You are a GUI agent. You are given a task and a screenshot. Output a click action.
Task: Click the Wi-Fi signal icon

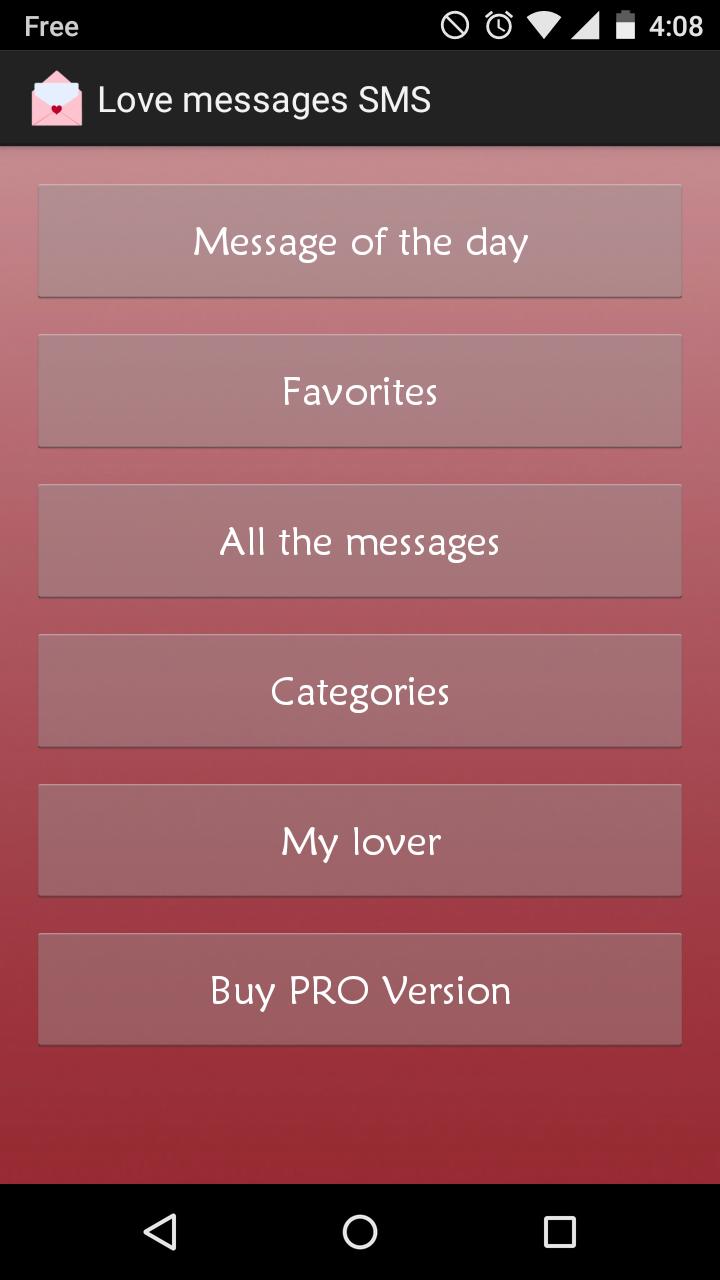click(x=541, y=26)
